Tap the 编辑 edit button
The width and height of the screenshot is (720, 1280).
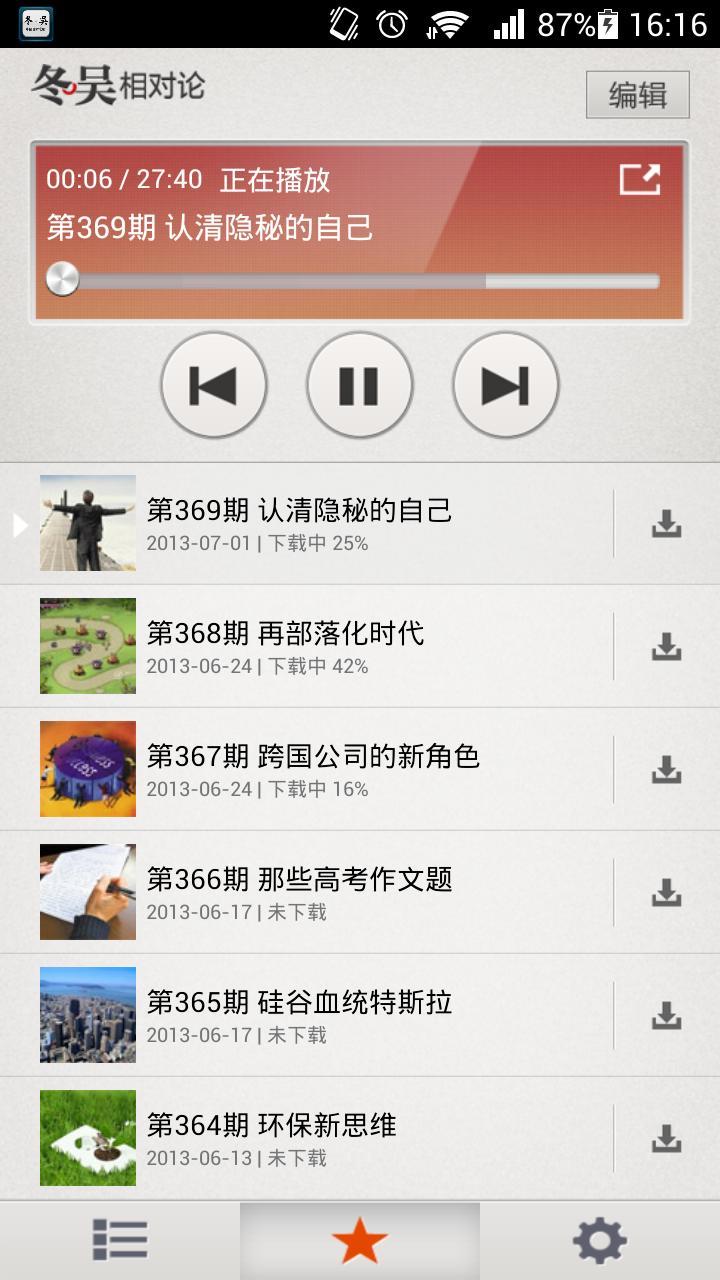click(637, 95)
